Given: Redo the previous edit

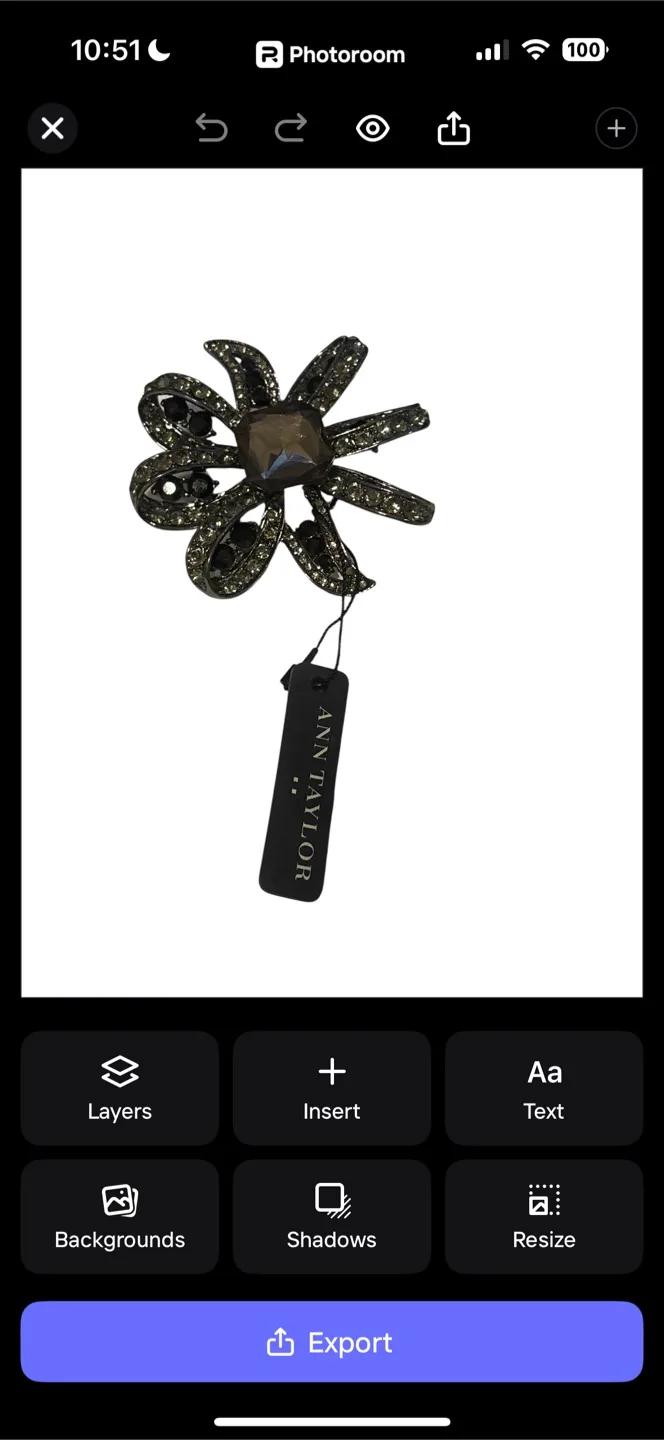Looking at the screenshot, I should tap(291, 128).
